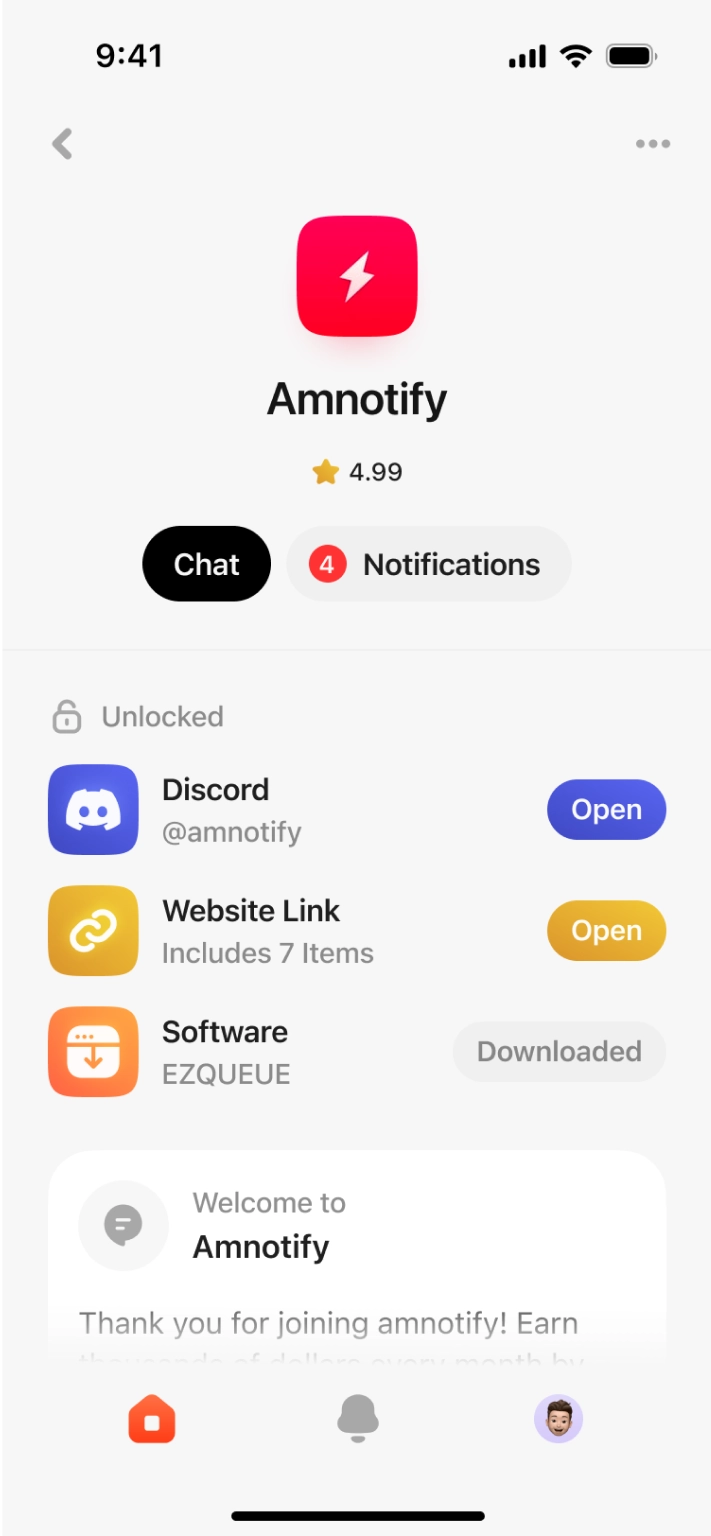The image size is (711, 1536).
Task: Open the Discord link
Action: [x=606, y=810]
